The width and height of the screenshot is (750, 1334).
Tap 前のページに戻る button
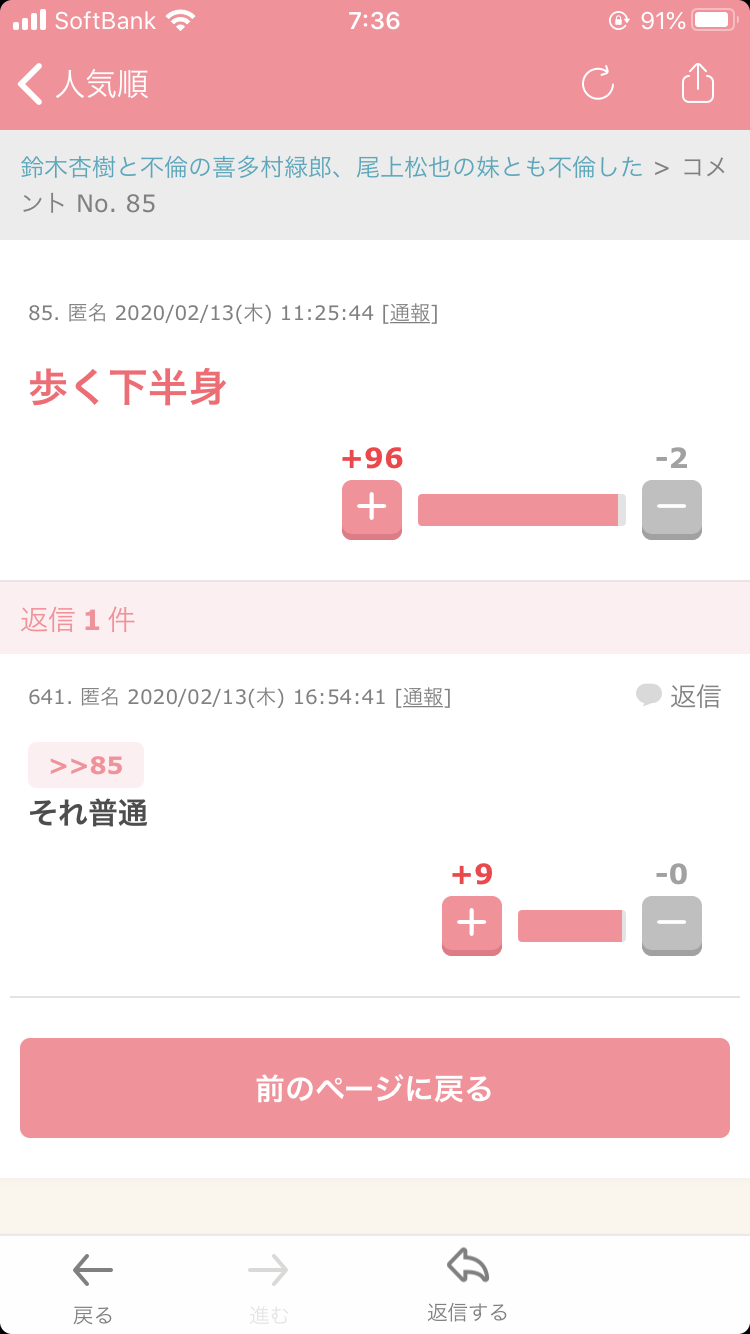(375, 1088)
